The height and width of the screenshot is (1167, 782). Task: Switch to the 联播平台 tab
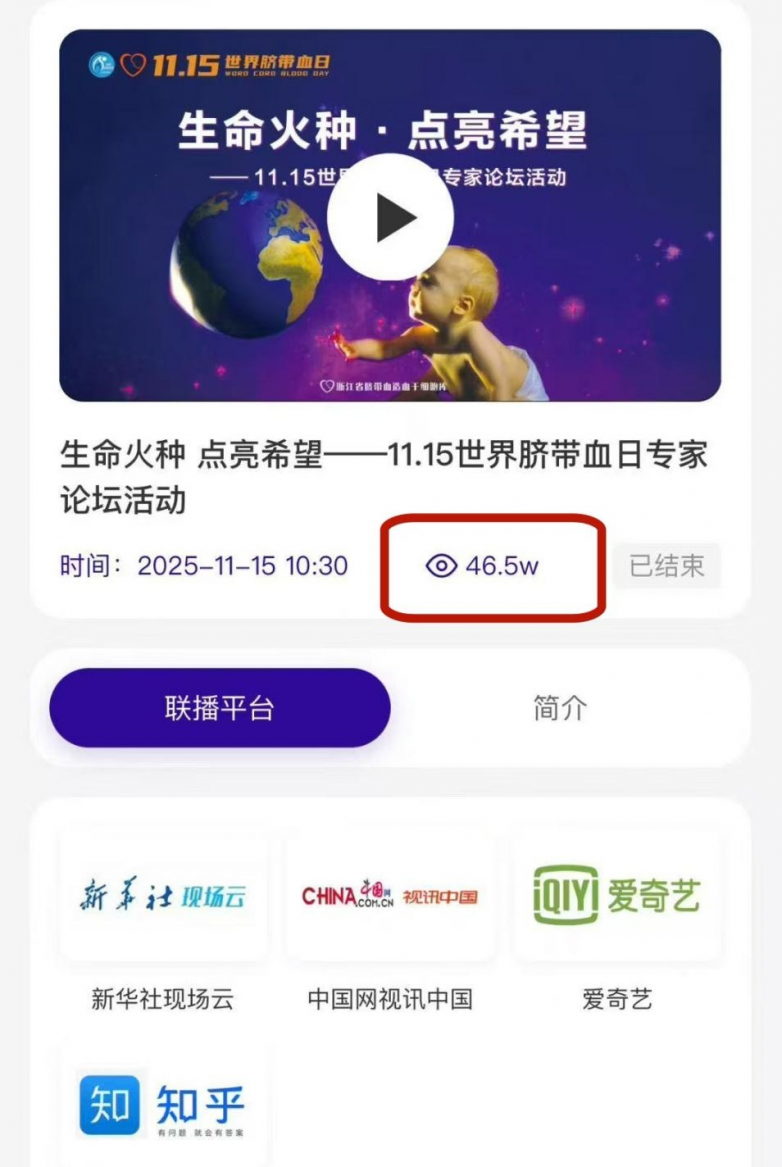click(219, 708)
